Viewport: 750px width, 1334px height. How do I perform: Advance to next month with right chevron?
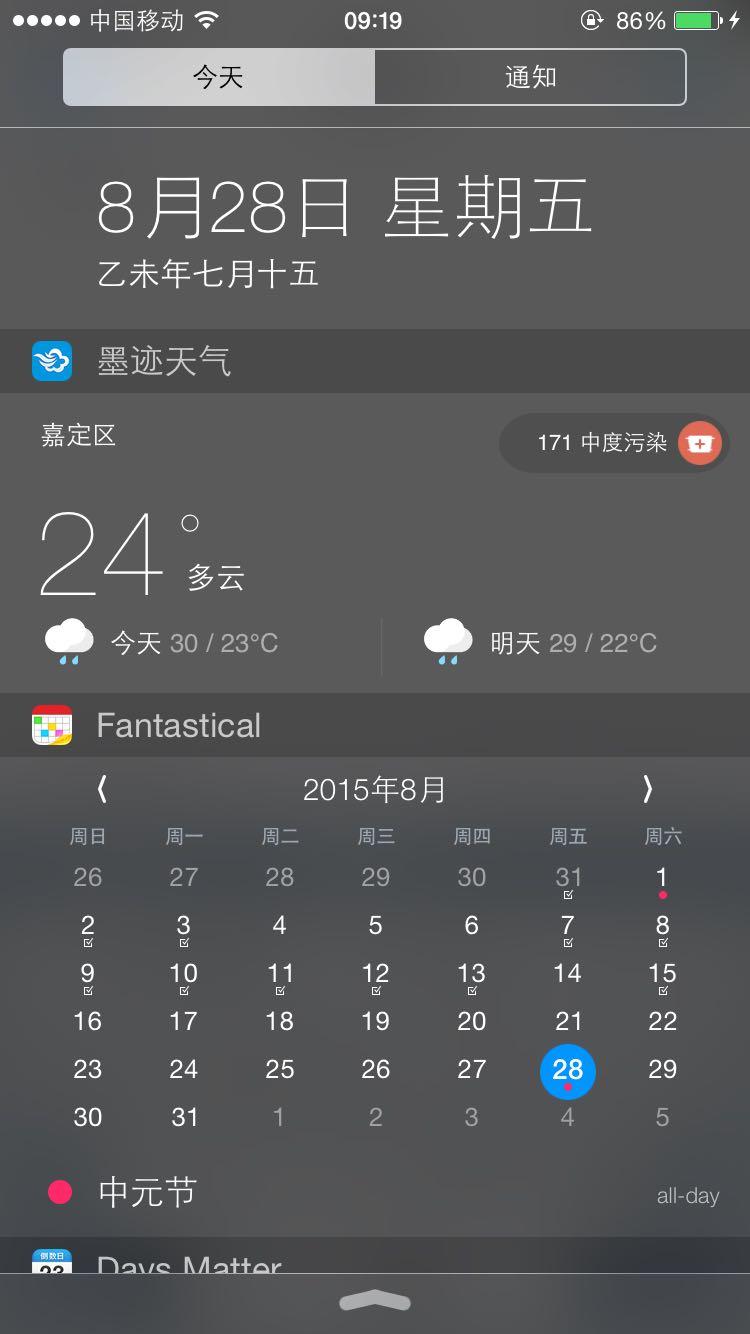pos(648,789)
